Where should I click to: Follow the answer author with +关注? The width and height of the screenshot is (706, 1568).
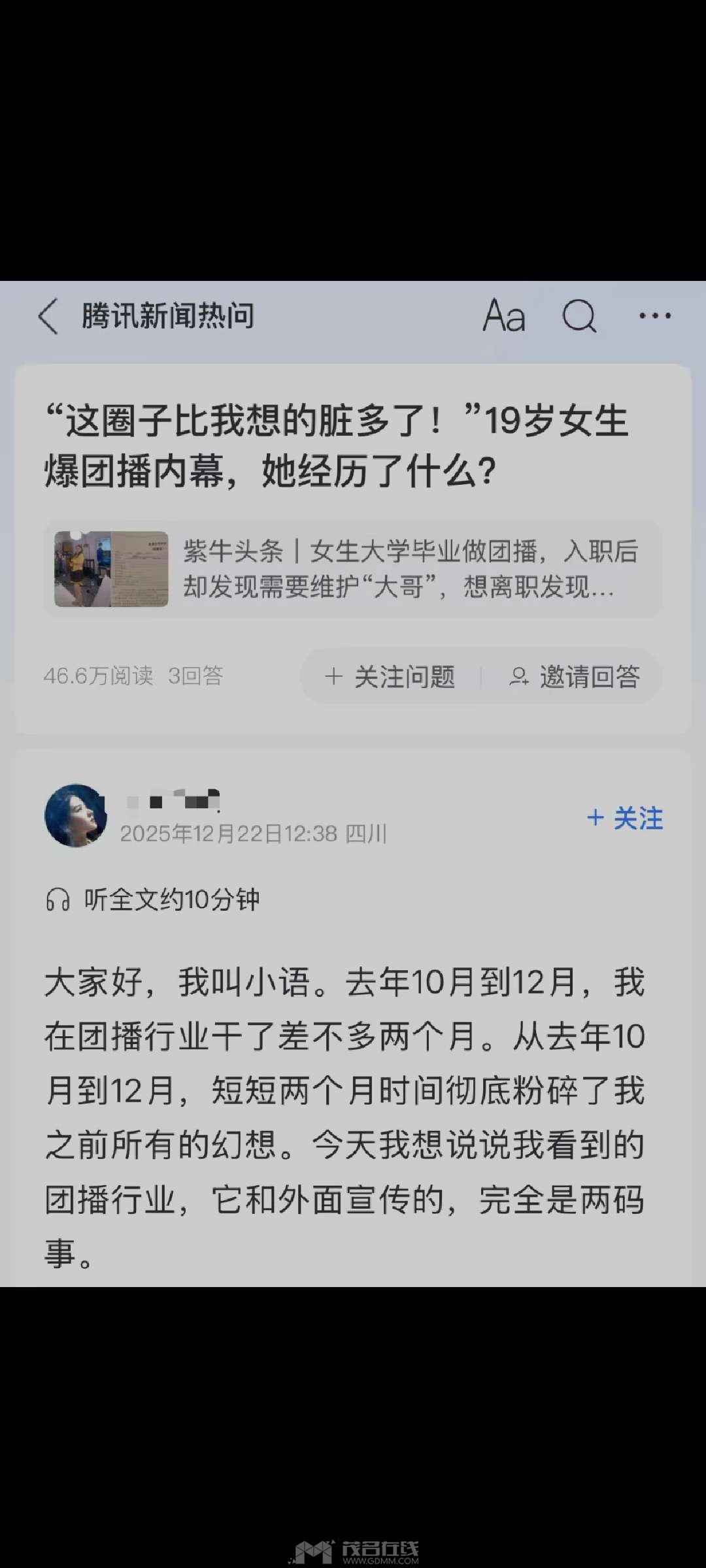[x=625, y=818]
